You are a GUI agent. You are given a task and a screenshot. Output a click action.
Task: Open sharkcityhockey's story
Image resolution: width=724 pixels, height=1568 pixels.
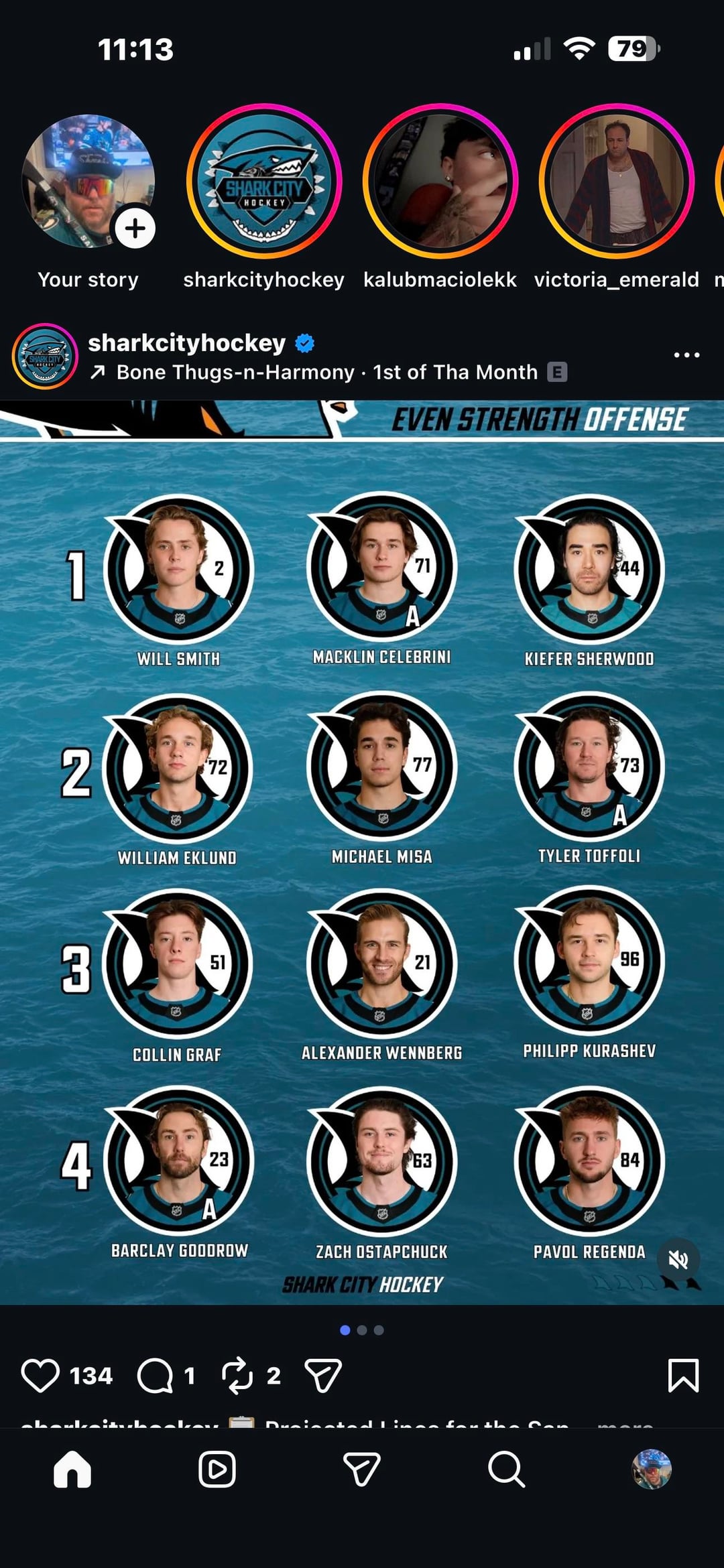264,182
